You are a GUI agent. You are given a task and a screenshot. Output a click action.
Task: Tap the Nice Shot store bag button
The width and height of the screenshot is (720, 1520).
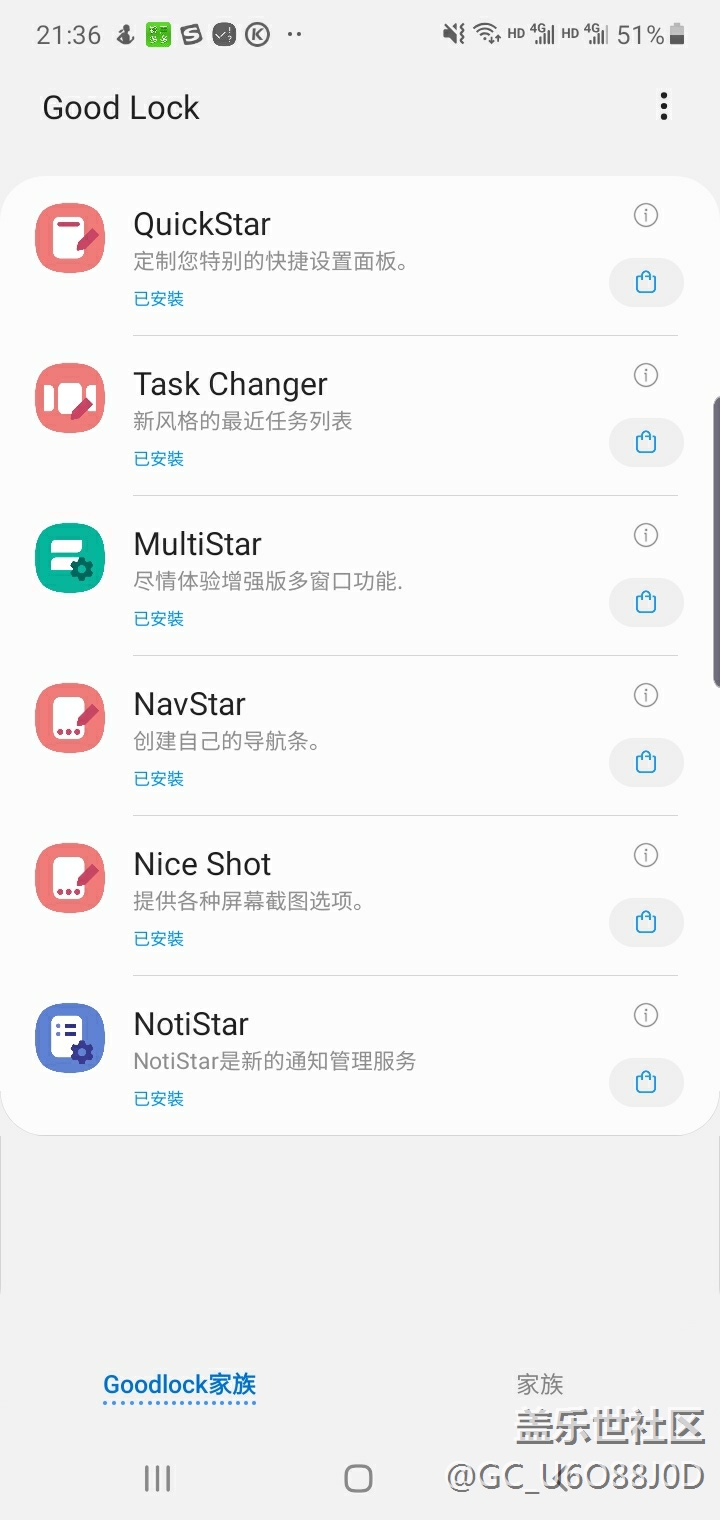[x=646, y=923]
